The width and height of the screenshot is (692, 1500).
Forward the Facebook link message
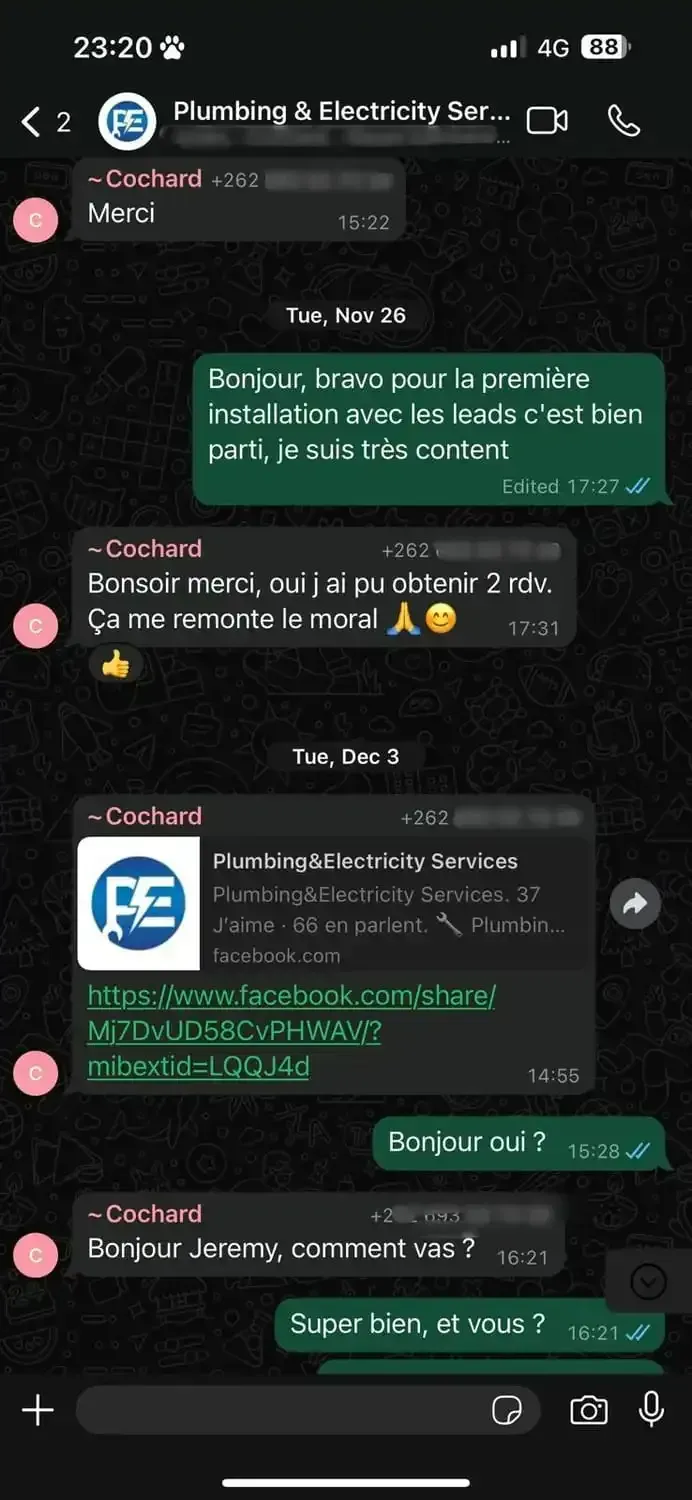pos(635,904)
